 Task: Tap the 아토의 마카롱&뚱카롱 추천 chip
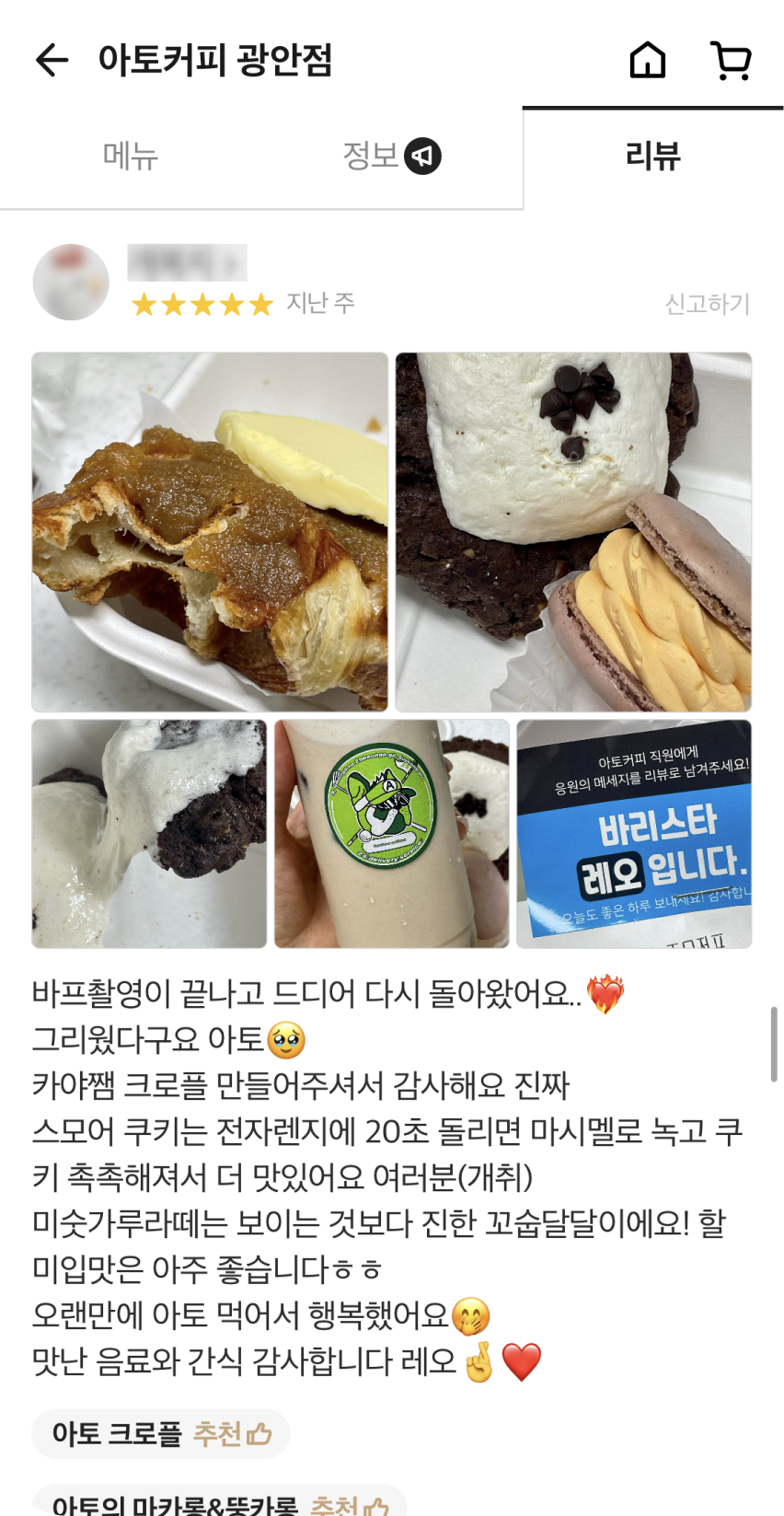click(220, 1502)
